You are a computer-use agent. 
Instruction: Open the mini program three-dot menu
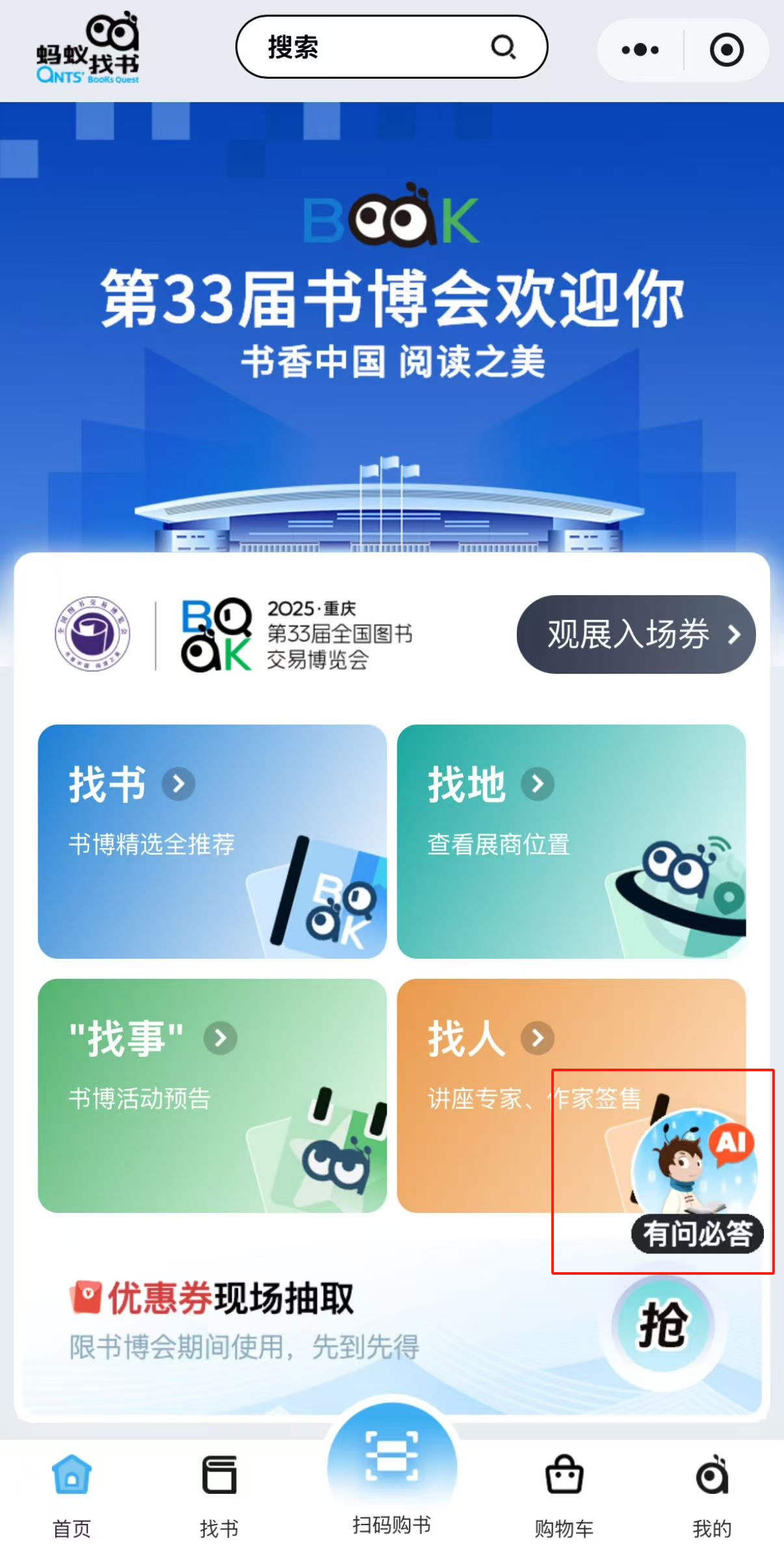point(640,50)
